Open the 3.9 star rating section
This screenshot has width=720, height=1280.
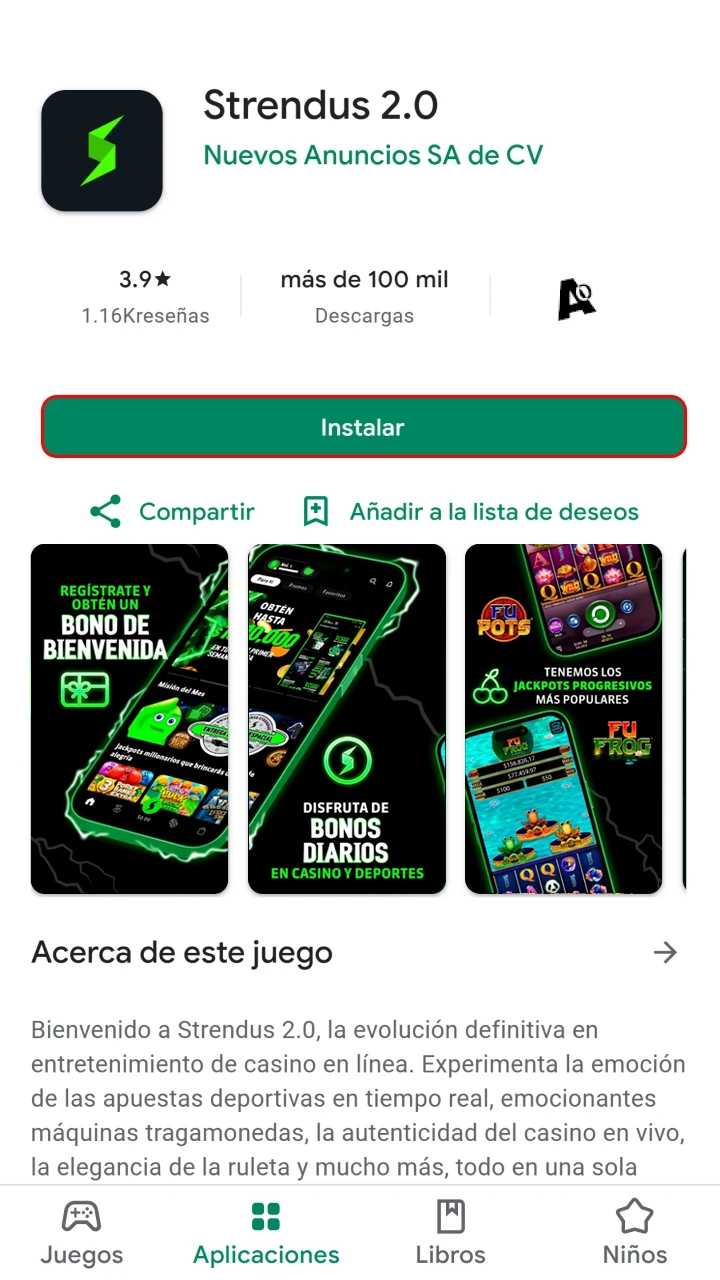coord(145,280)
